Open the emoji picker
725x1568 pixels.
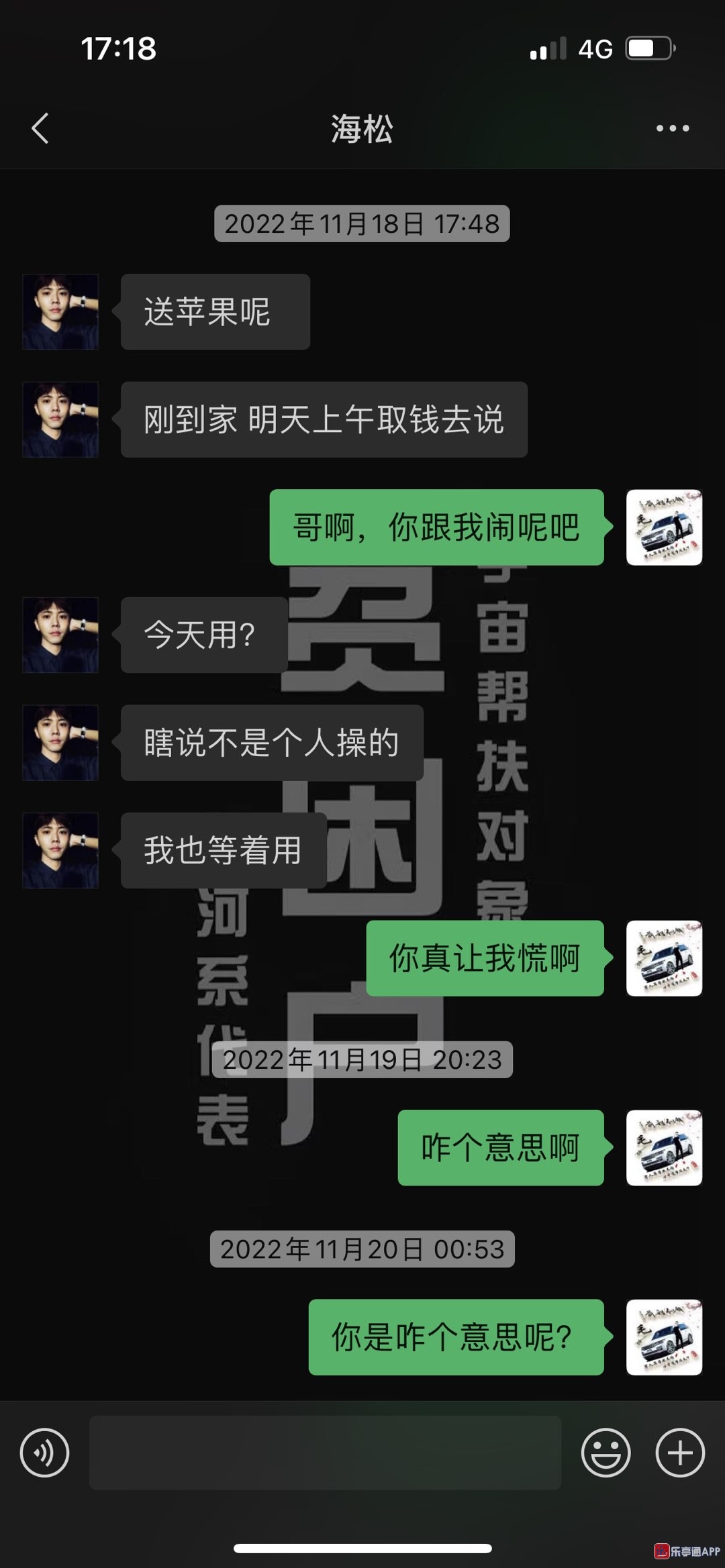(606, 1453)
